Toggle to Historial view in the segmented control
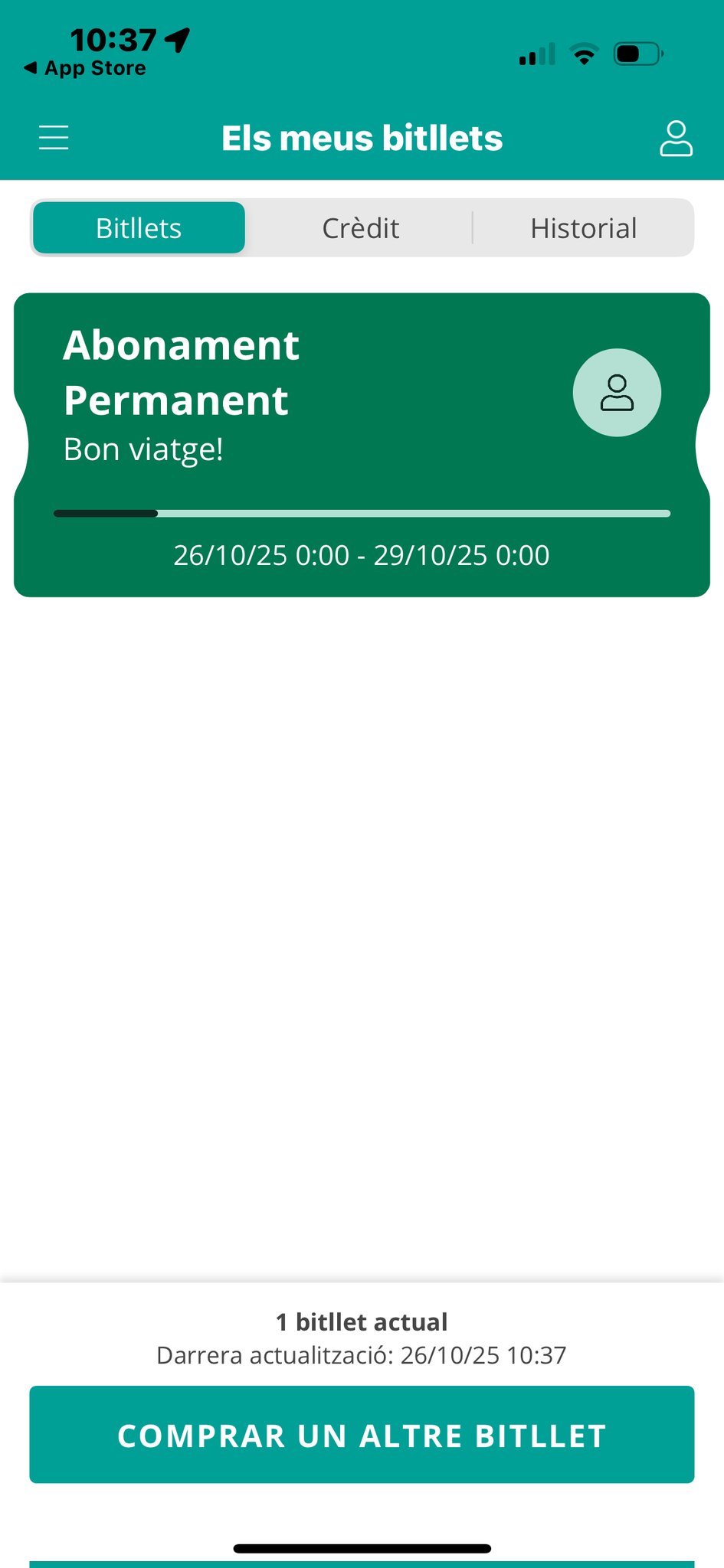Image resolution: width=724 pixels, height=1568 pixels. (583, 227)
